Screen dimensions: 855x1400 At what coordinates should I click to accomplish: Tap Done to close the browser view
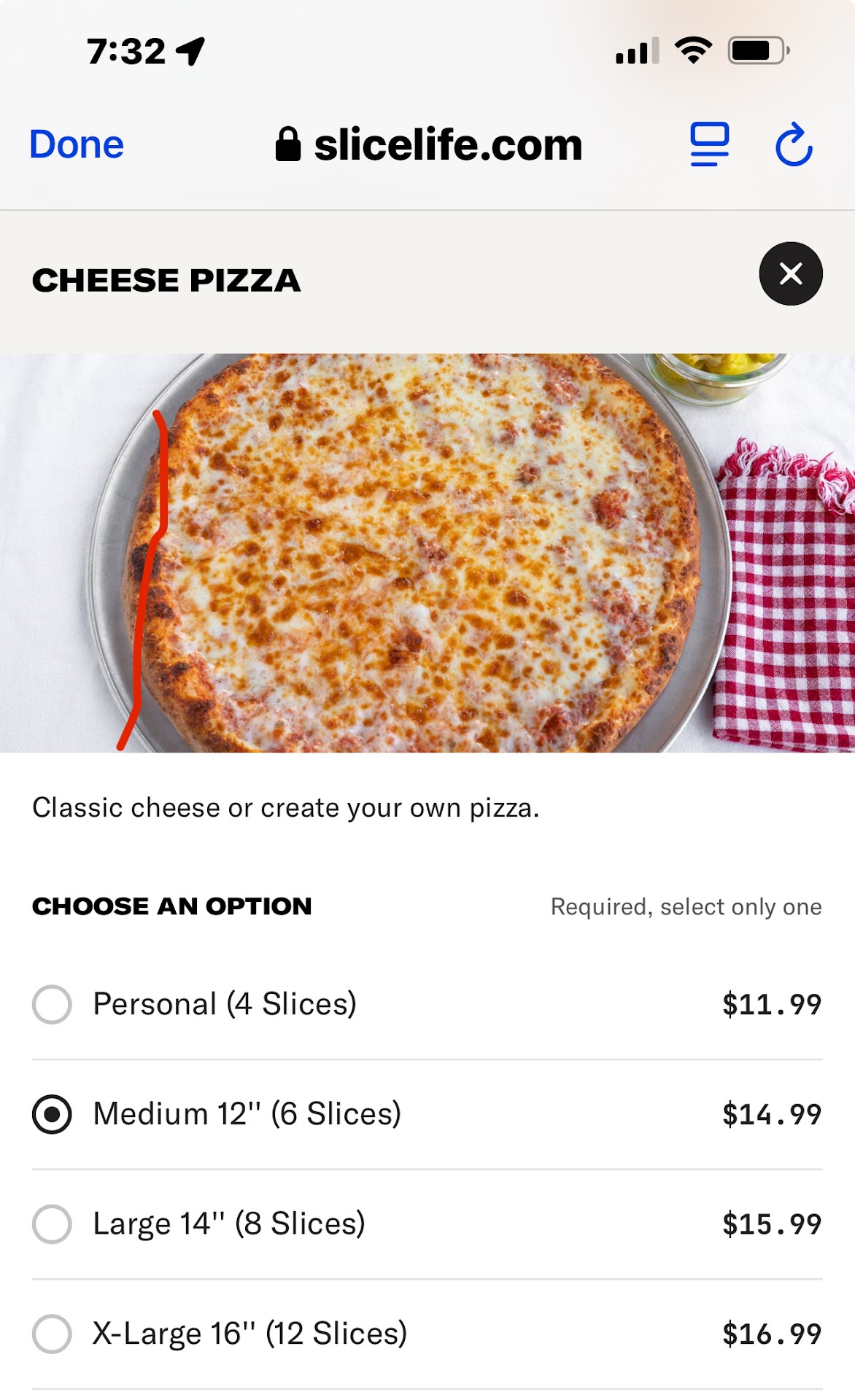77,144
